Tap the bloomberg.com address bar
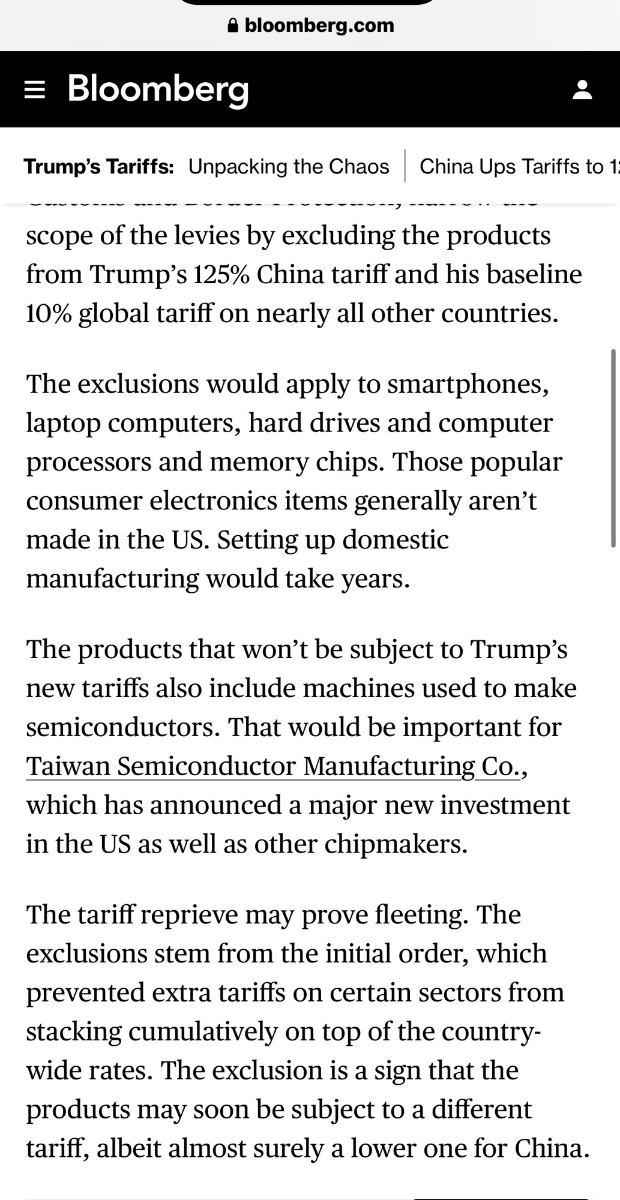The image size is (620, 1200). point(310,26)
